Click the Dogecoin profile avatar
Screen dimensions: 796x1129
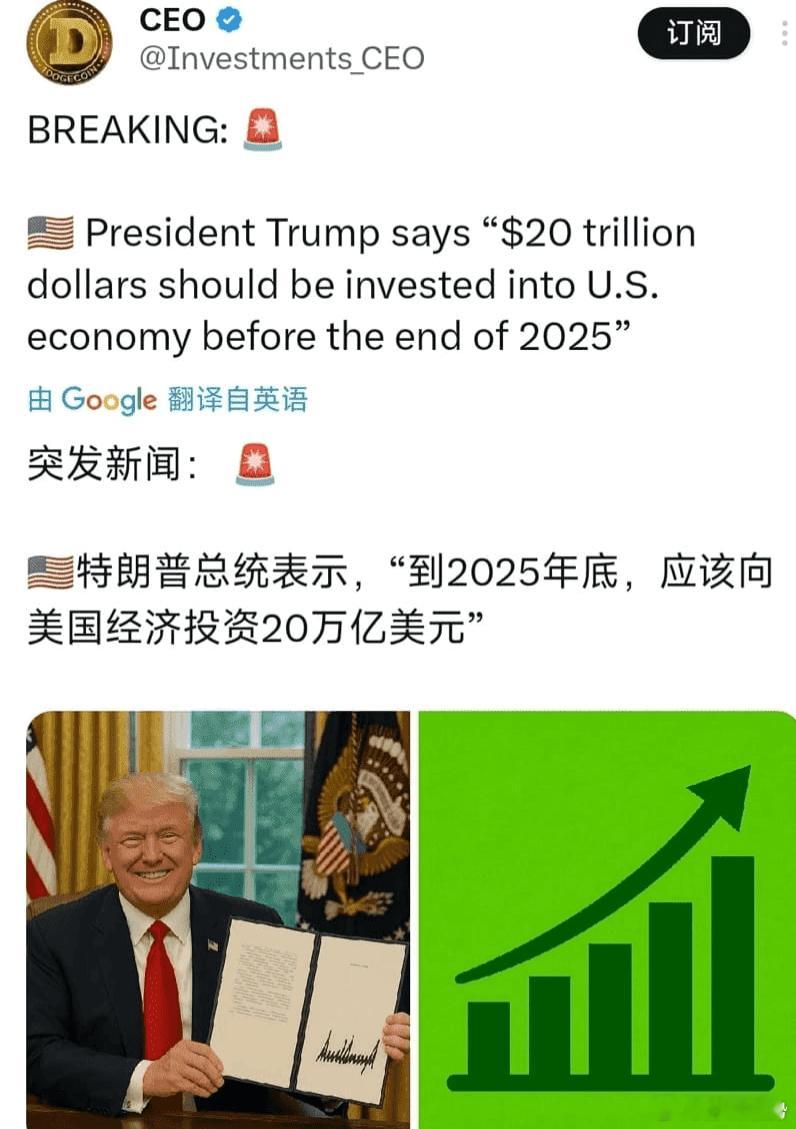68,42
